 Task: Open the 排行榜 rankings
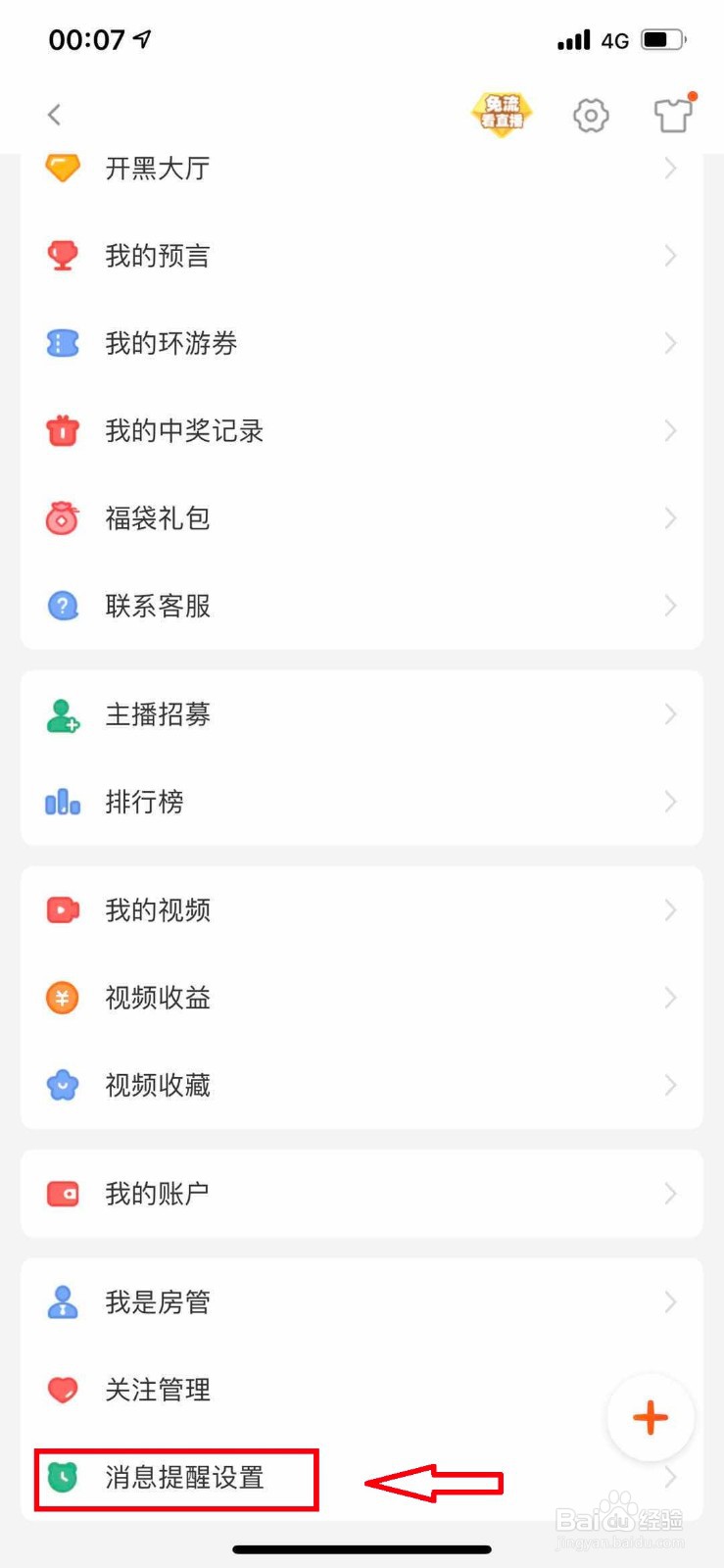pyautogui.click(x=362, y=802)
